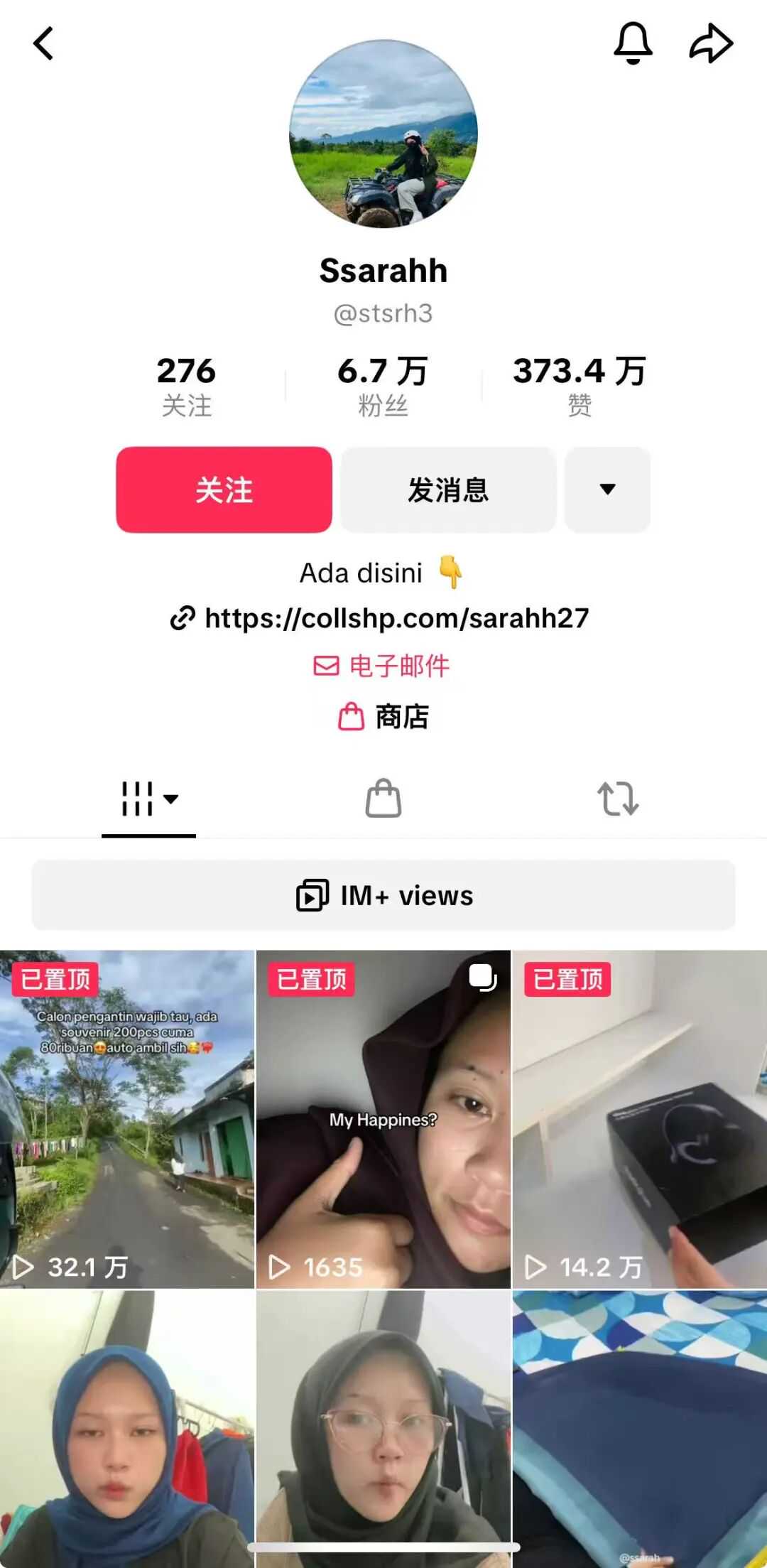Send a message via 发消息
This screenshot has width=767, height=1568.
point(448,490)
